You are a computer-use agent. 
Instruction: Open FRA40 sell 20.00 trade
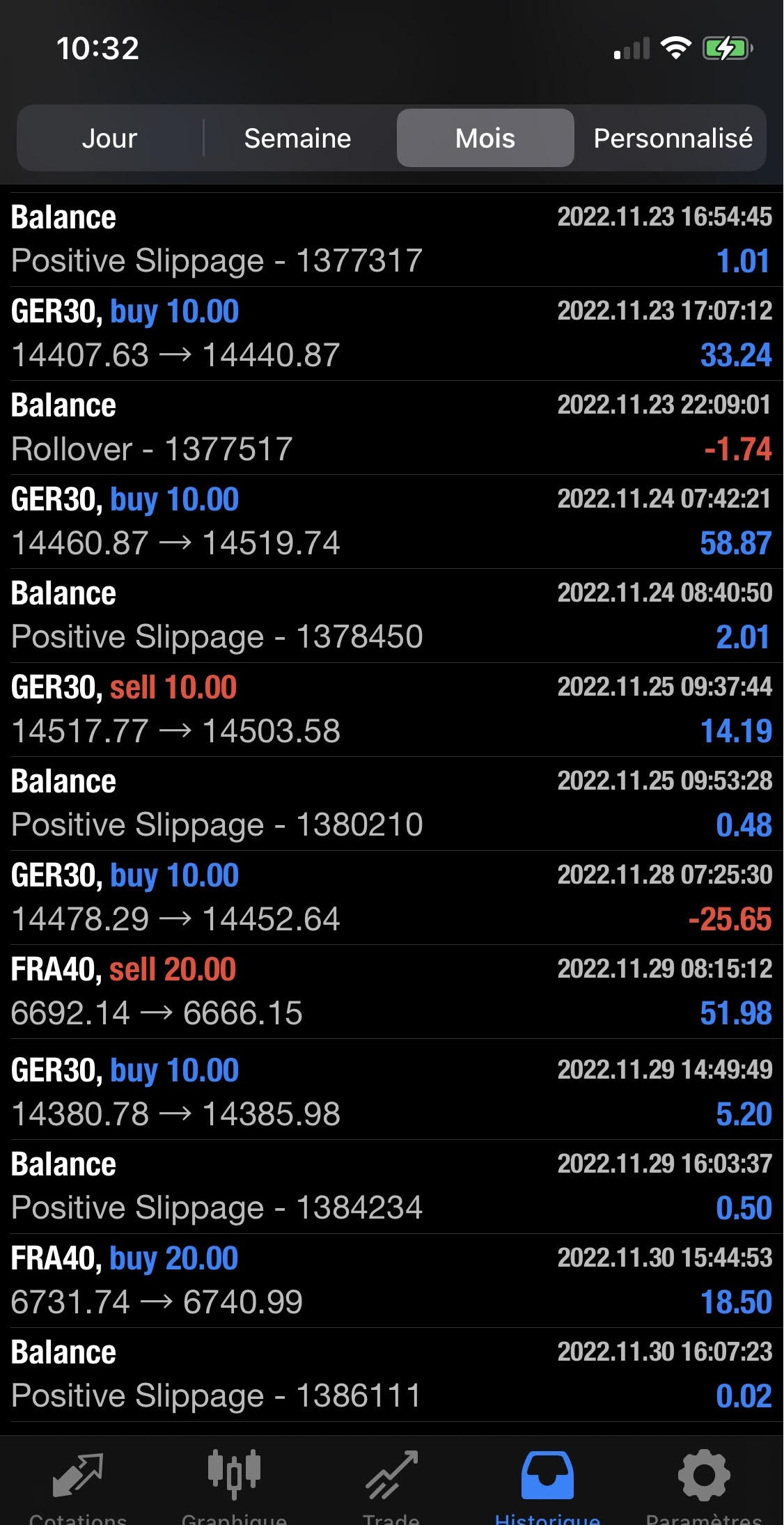pyautogui.click(x=391, y=992)
